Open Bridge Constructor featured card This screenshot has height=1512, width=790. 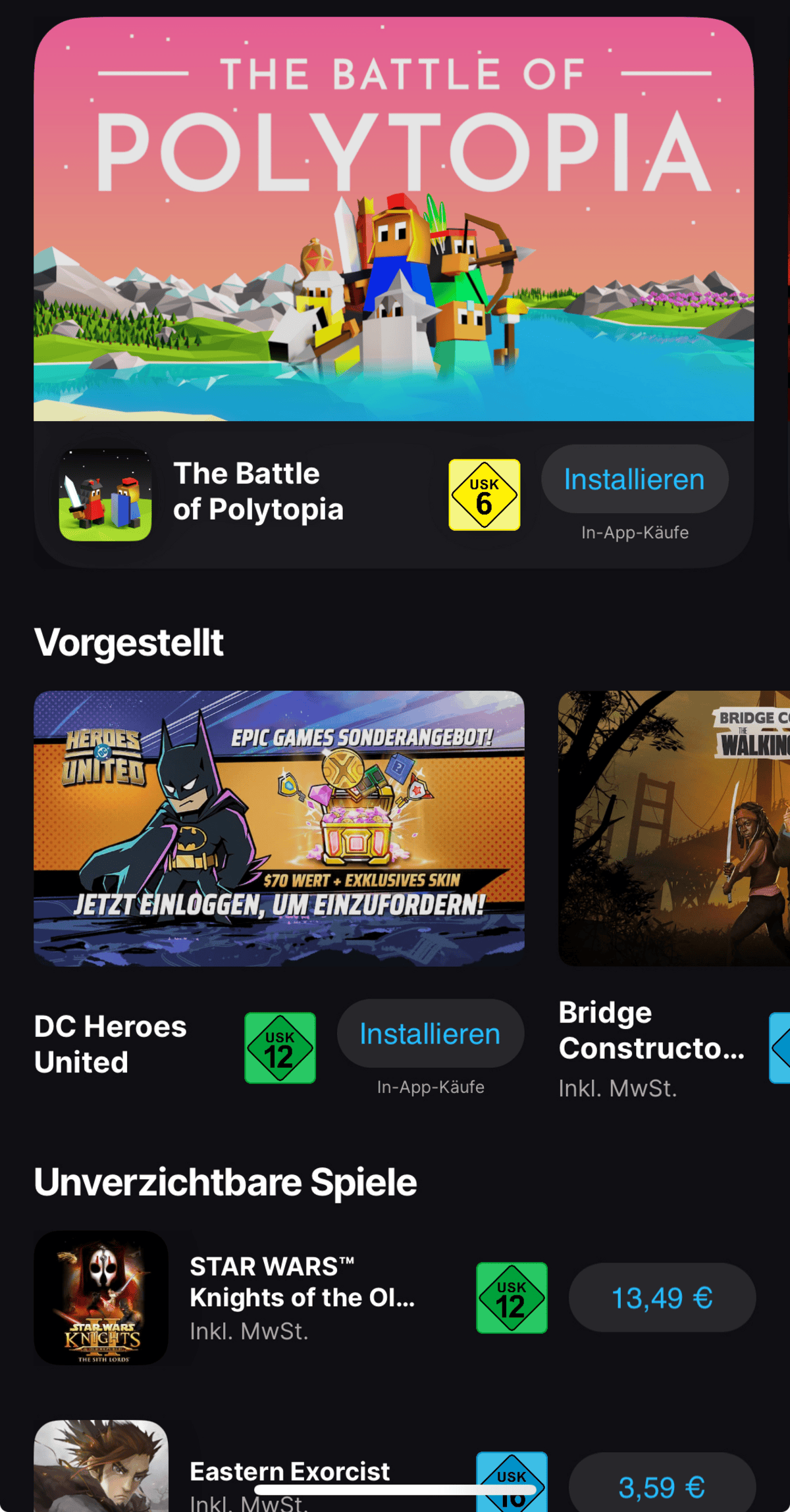674,828
